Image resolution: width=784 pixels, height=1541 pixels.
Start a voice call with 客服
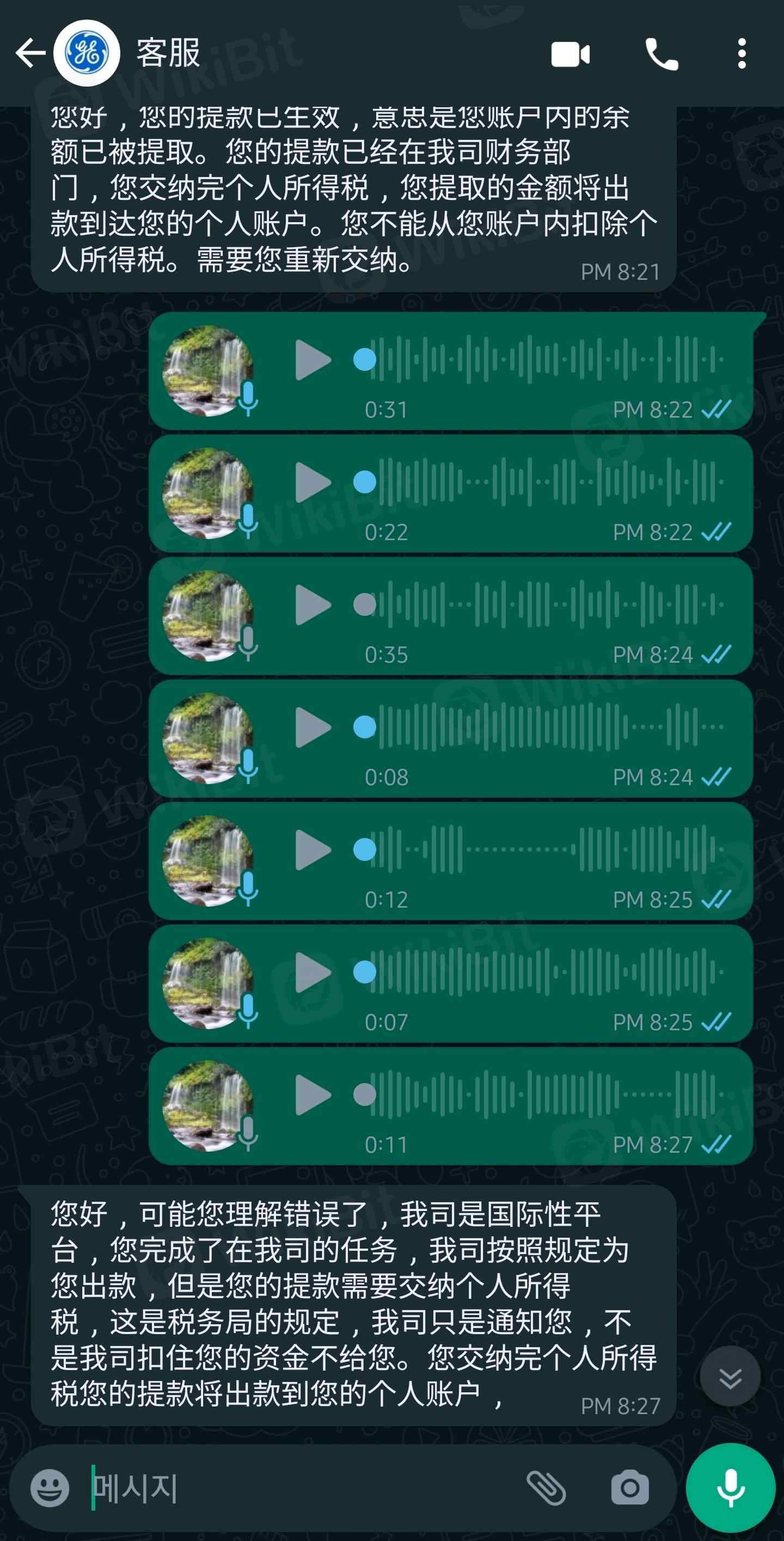click(x=661, y=54)
